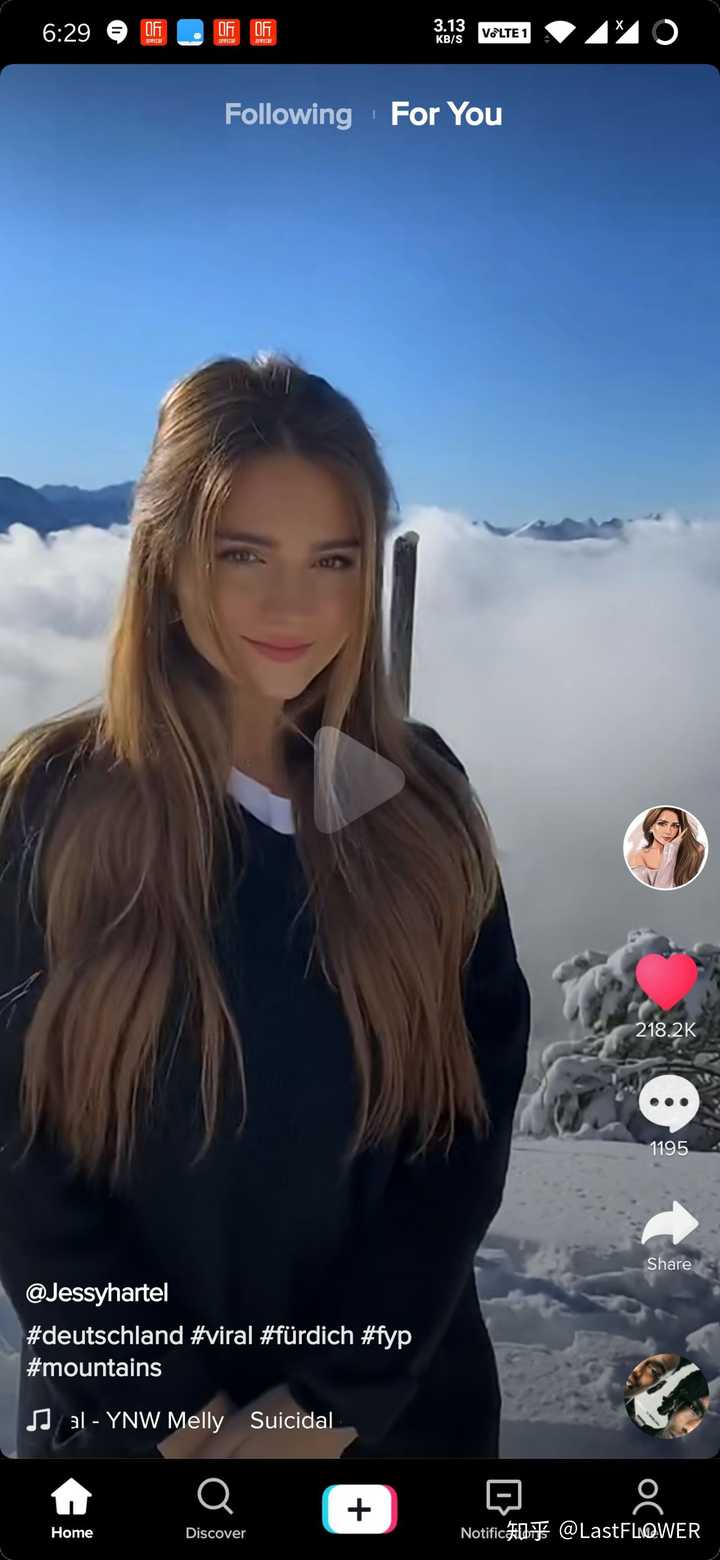Tap the #mountains hashtag

[x=94, y=1367]
